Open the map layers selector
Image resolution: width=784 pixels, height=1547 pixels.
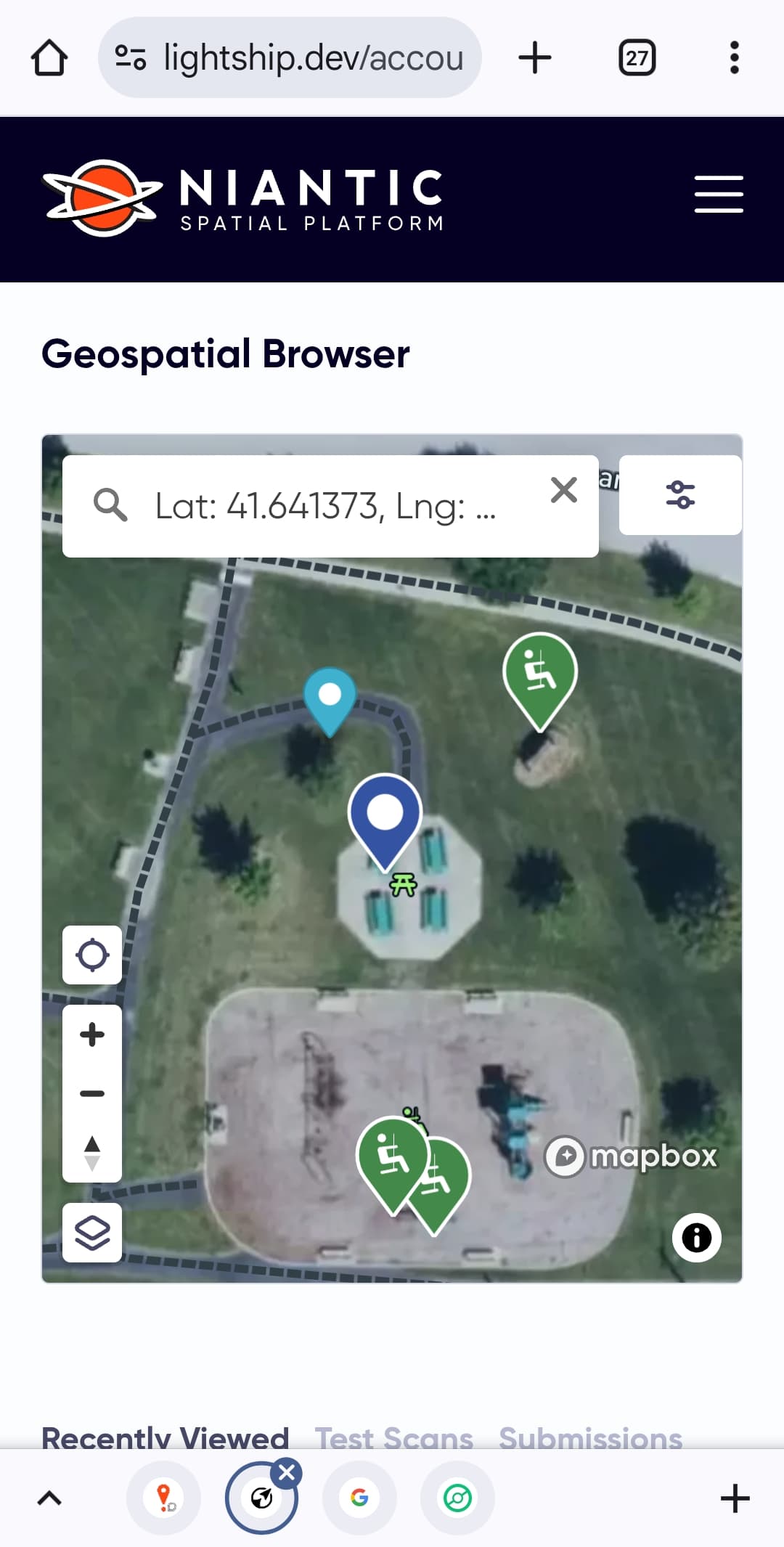[92, 1233]
